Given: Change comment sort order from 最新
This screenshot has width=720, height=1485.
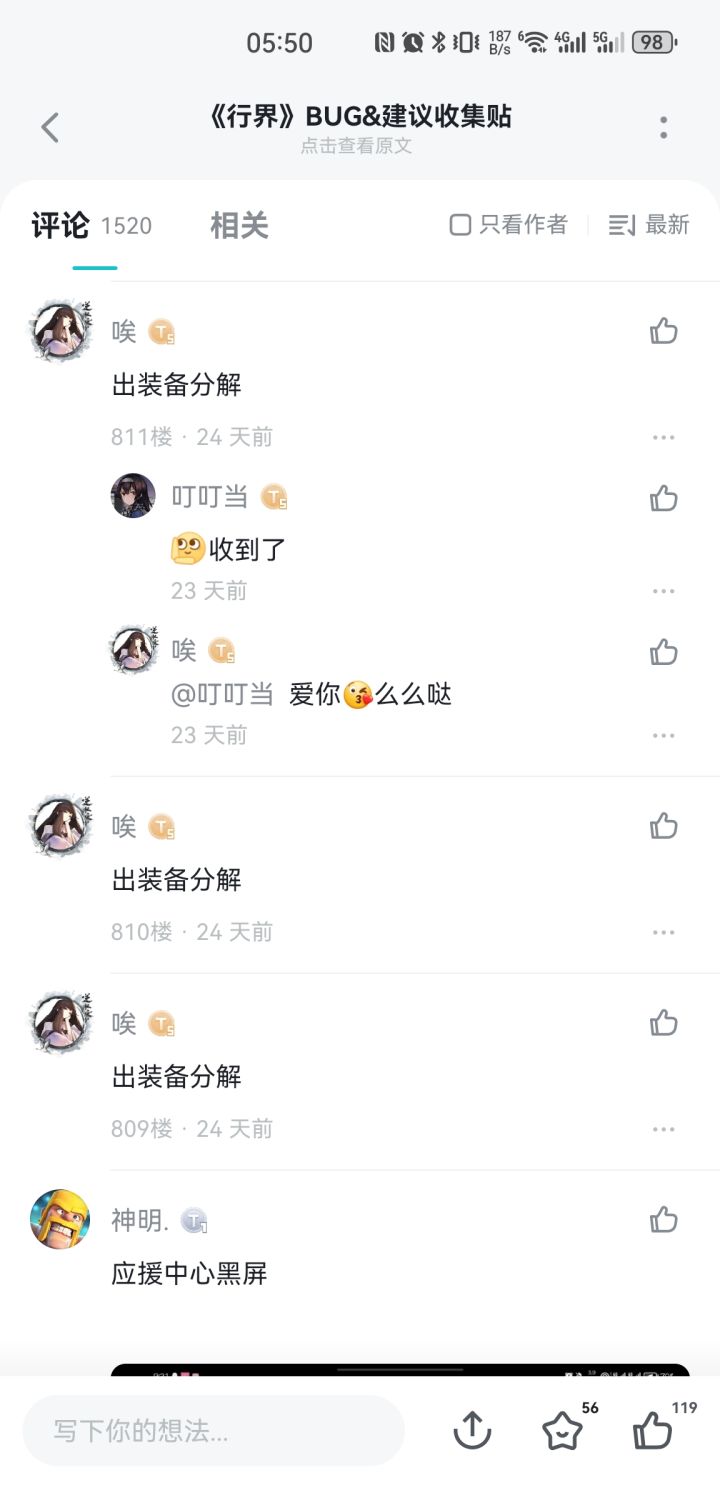Looking at the screenshot, I should [649, 225].
